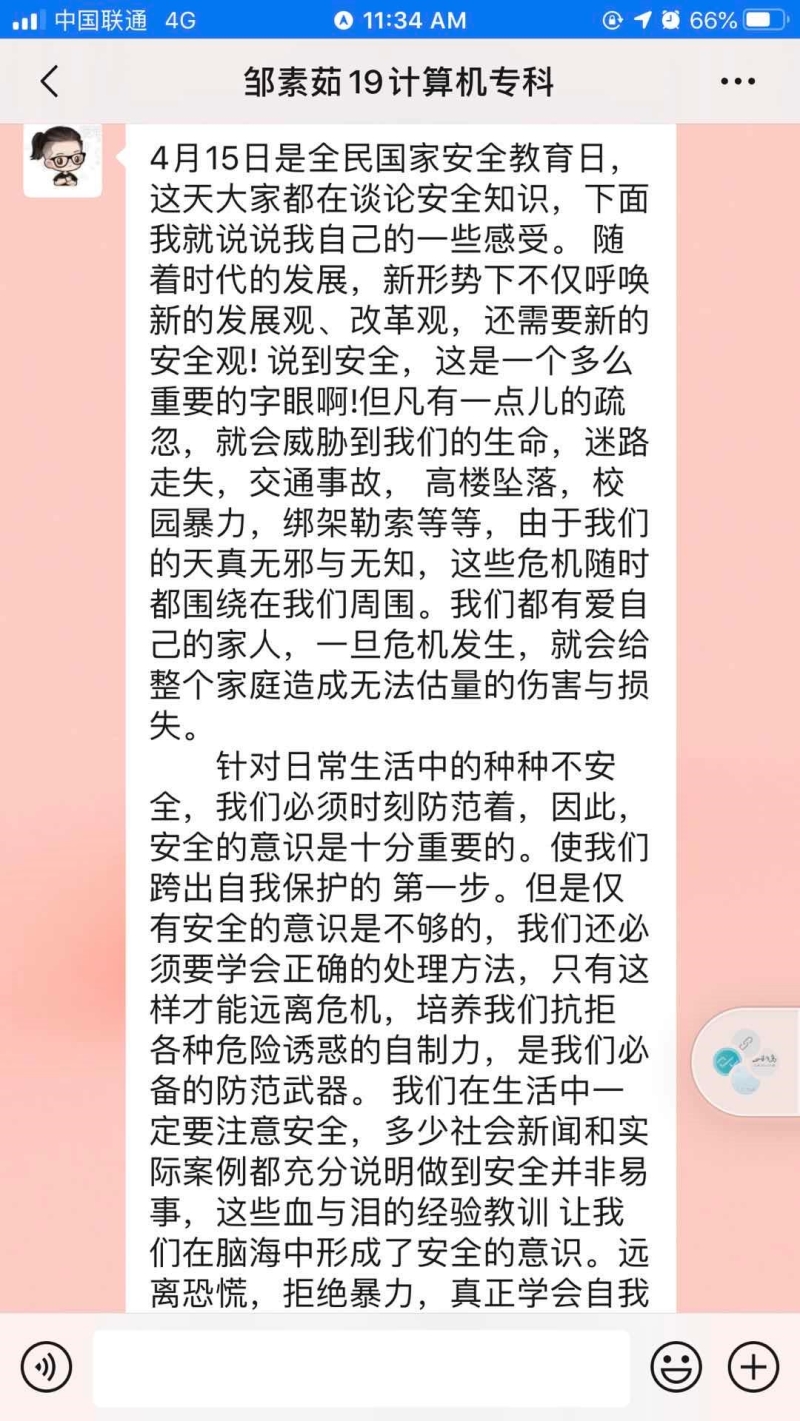The height and width of the screenshot is (1421, 800).
Task: Open the floating shortcut widget on the right
Action: click(747, 1061)
